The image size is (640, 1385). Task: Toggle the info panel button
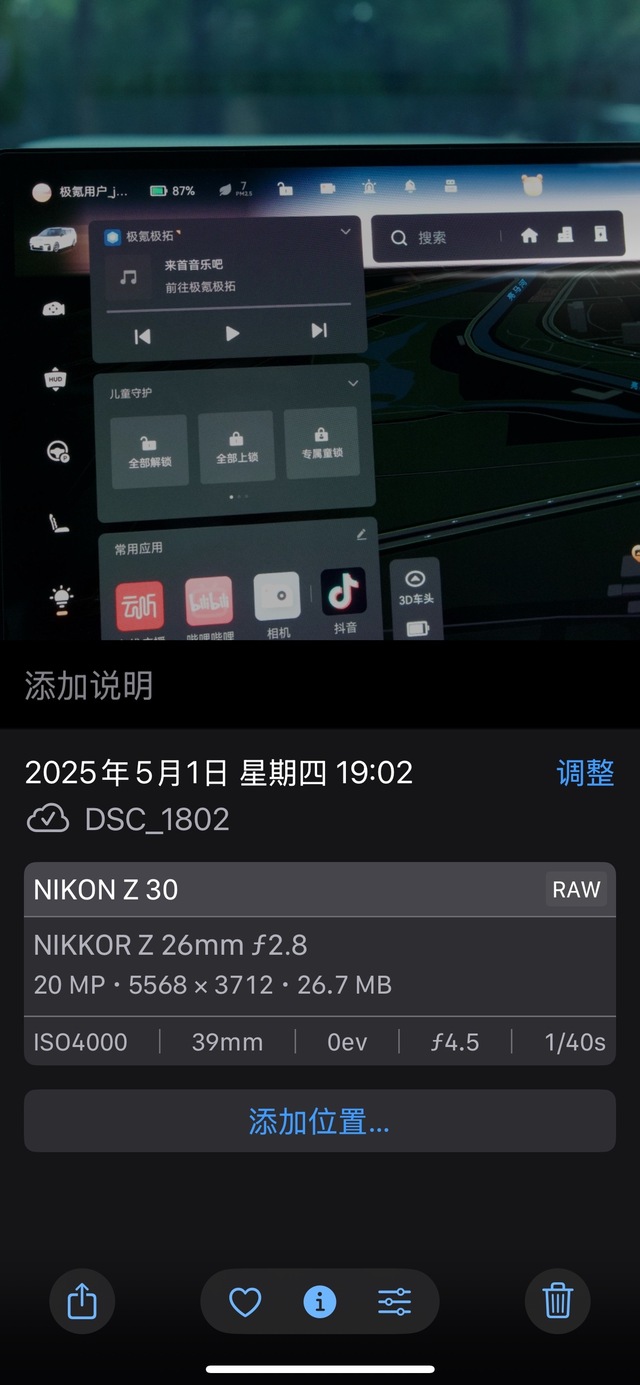pos(319,1301)
